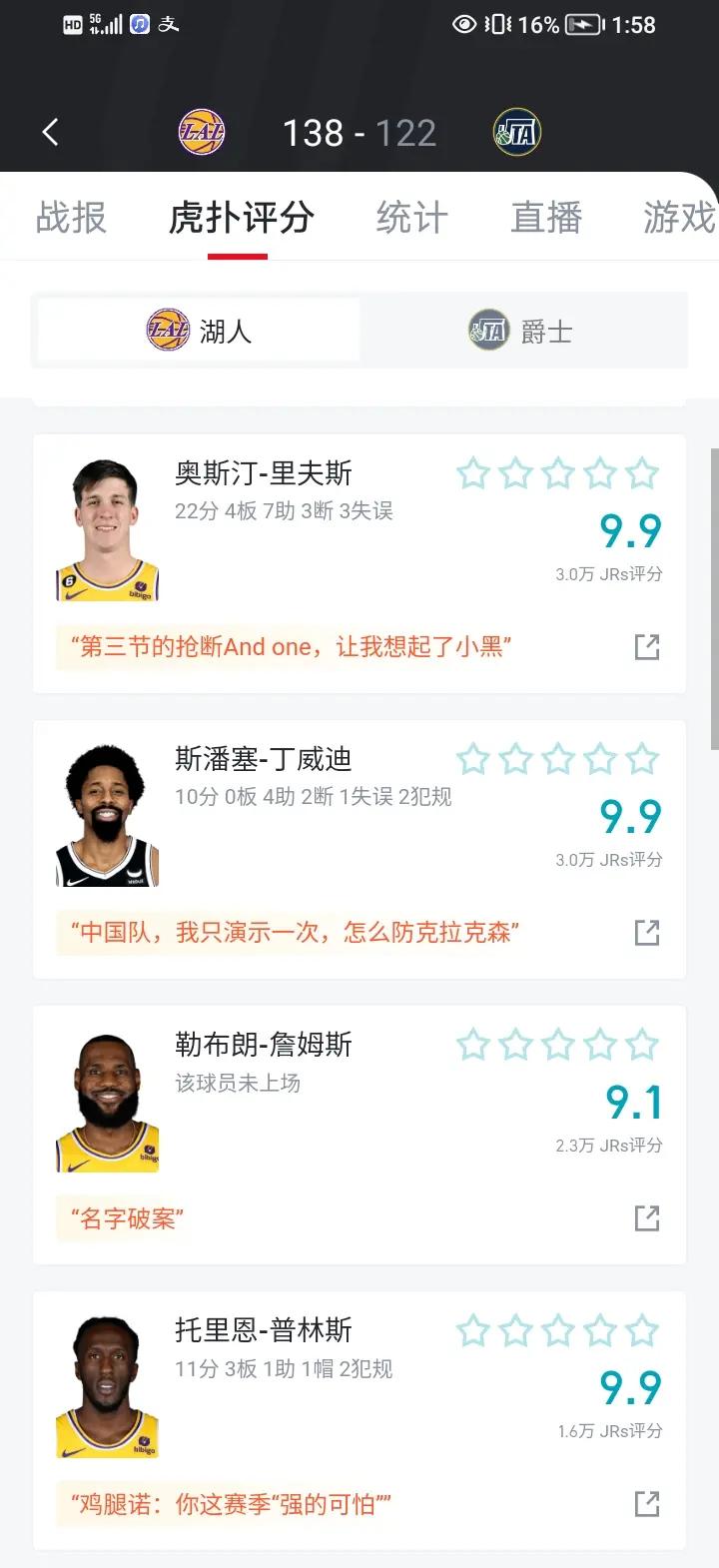The width and height of the screenshot is (719, 1568).
Task: Switch to the 直播 (Live) tab
Action: (x=546, y=218)
